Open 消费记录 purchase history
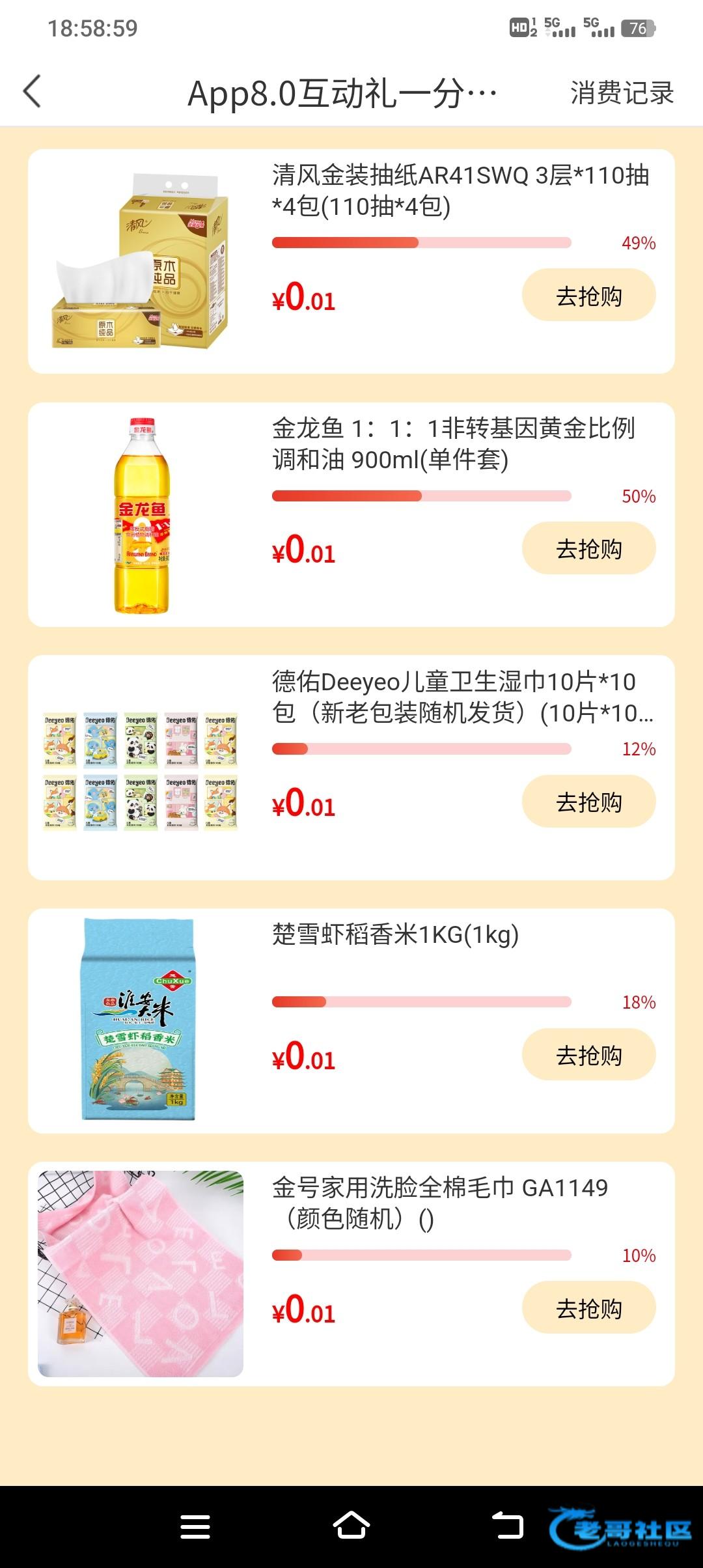 pos(622,93)
